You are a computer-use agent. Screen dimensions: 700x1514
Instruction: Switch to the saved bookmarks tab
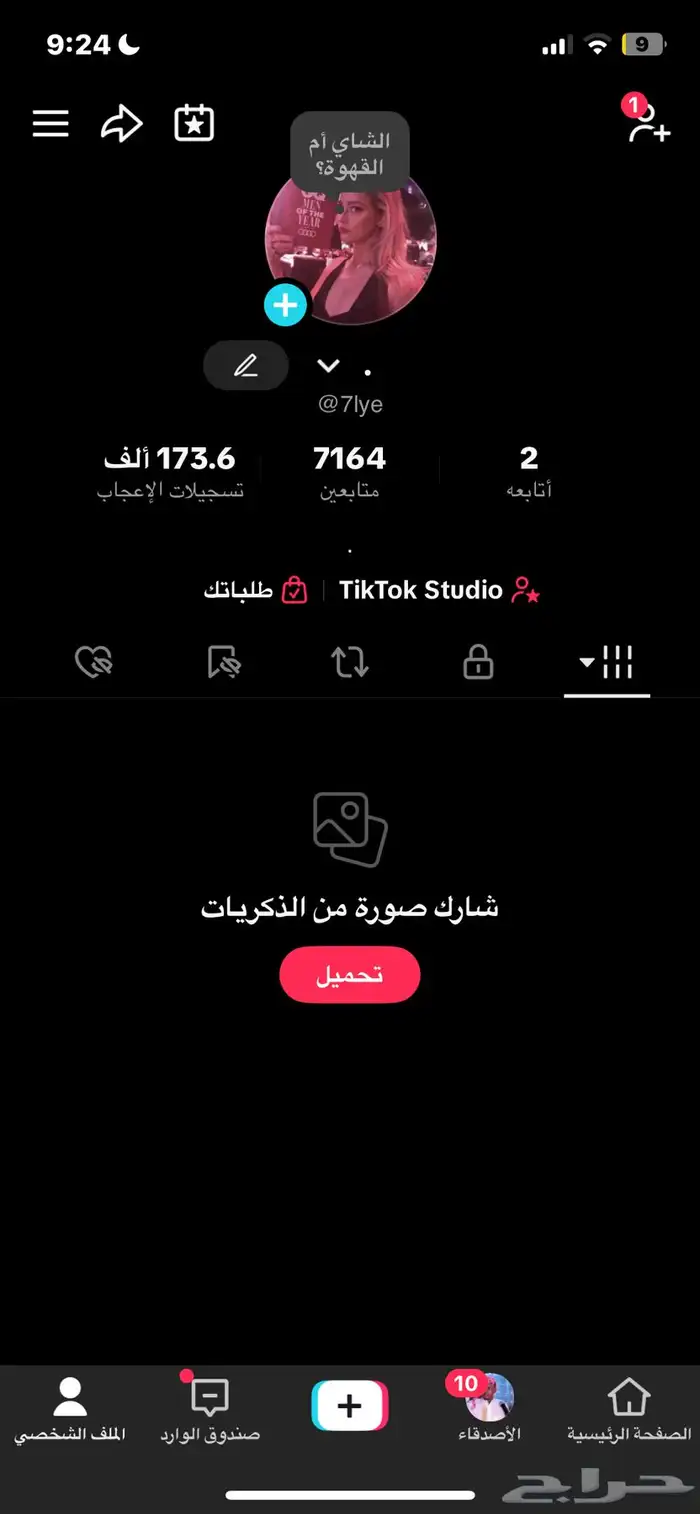click(223, 662)
